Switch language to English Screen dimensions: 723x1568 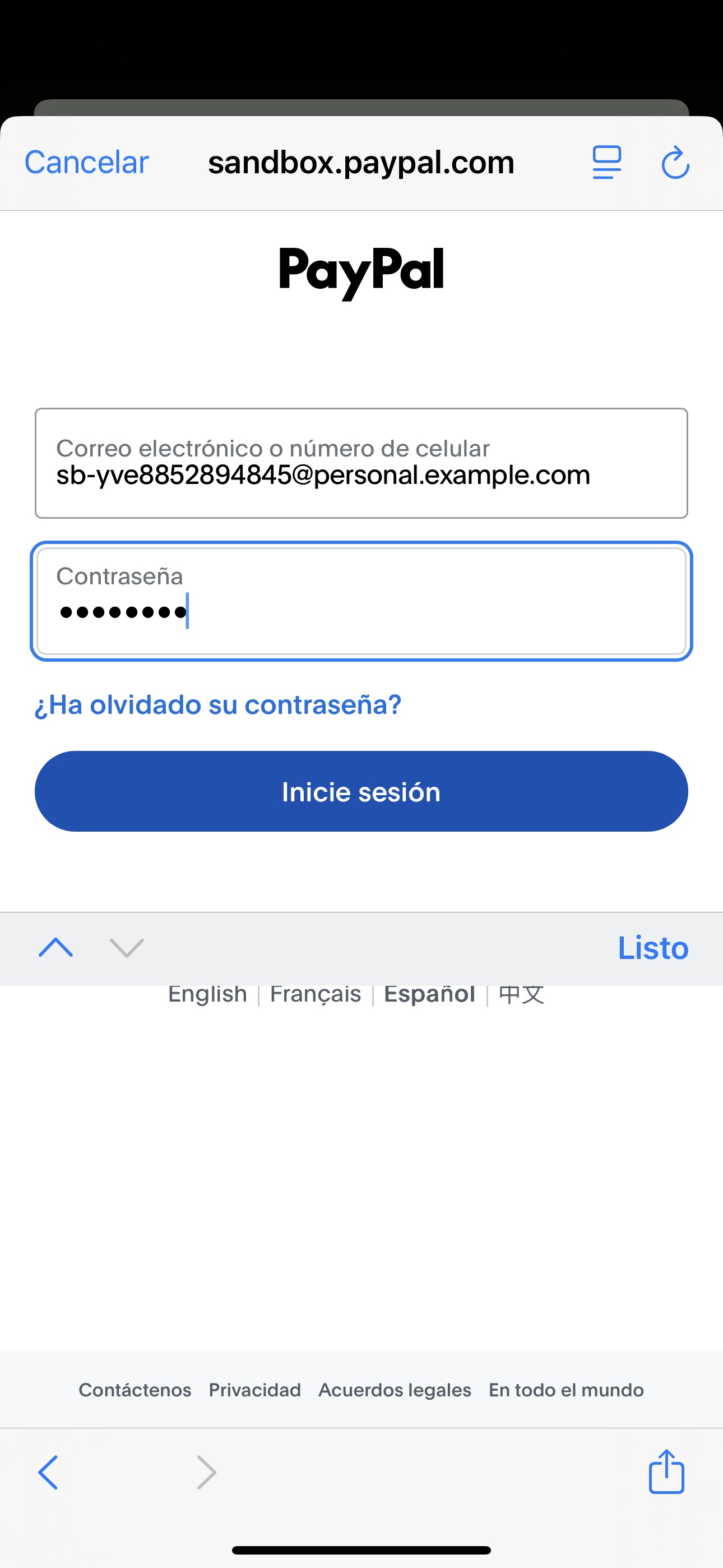[x=207, y=994]
